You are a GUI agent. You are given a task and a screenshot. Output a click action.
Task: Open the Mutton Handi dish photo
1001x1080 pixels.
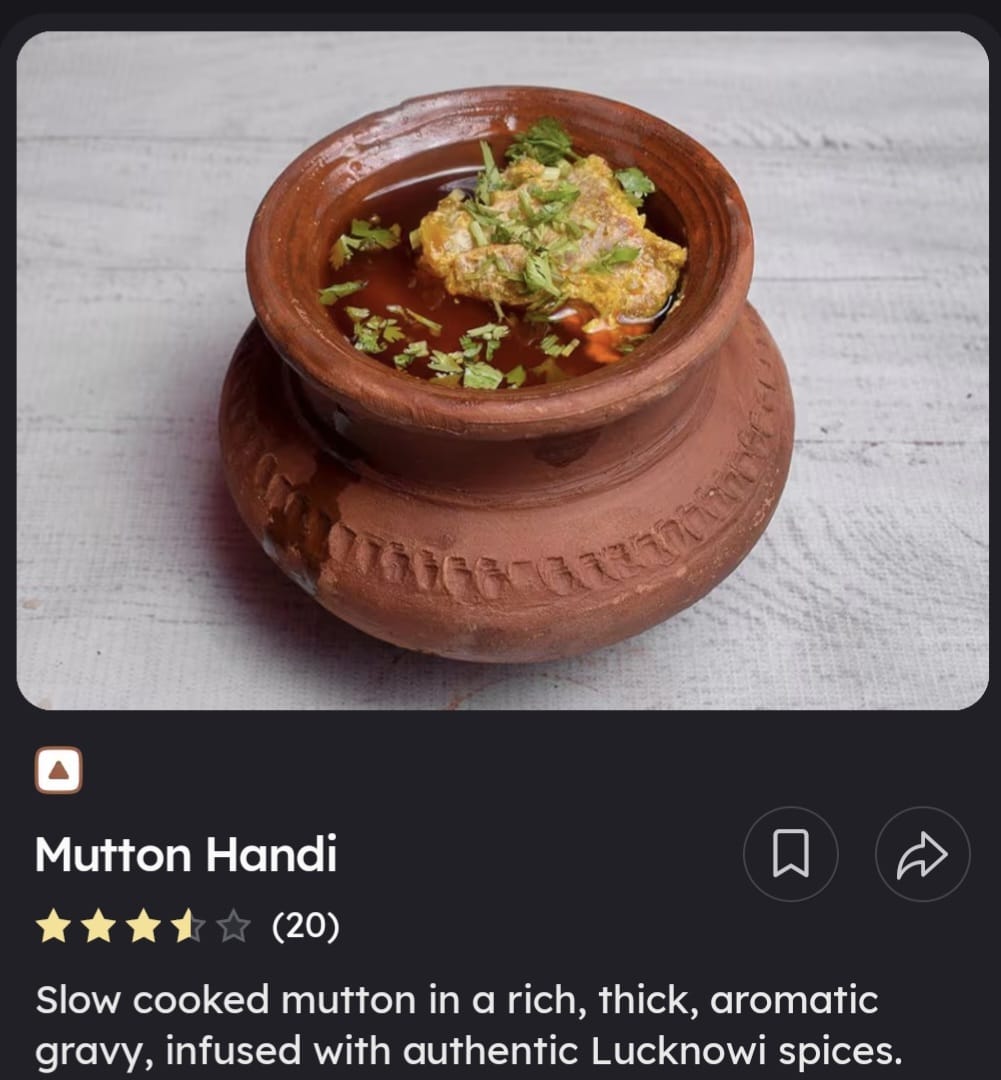(502, 371)
